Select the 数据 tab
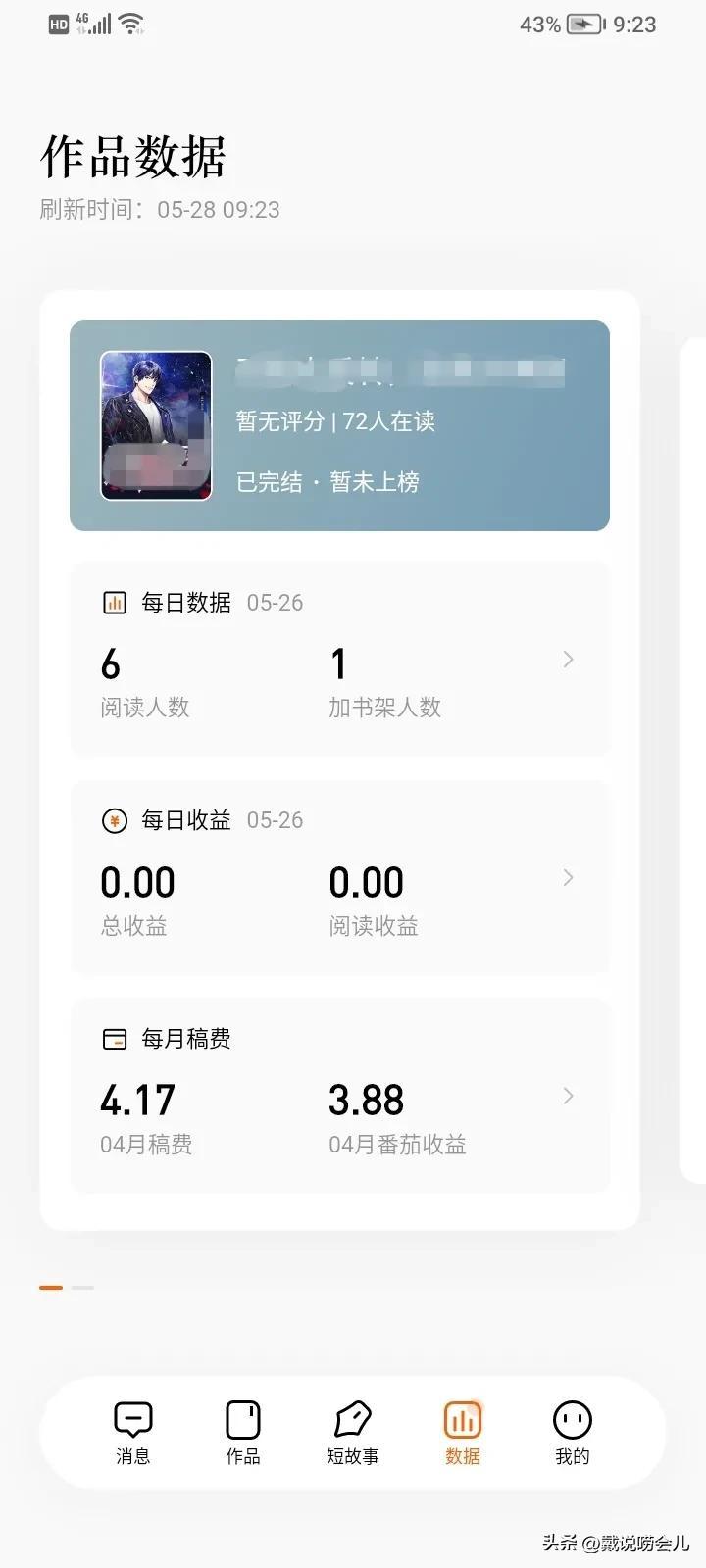 (x=463, y=1433)
